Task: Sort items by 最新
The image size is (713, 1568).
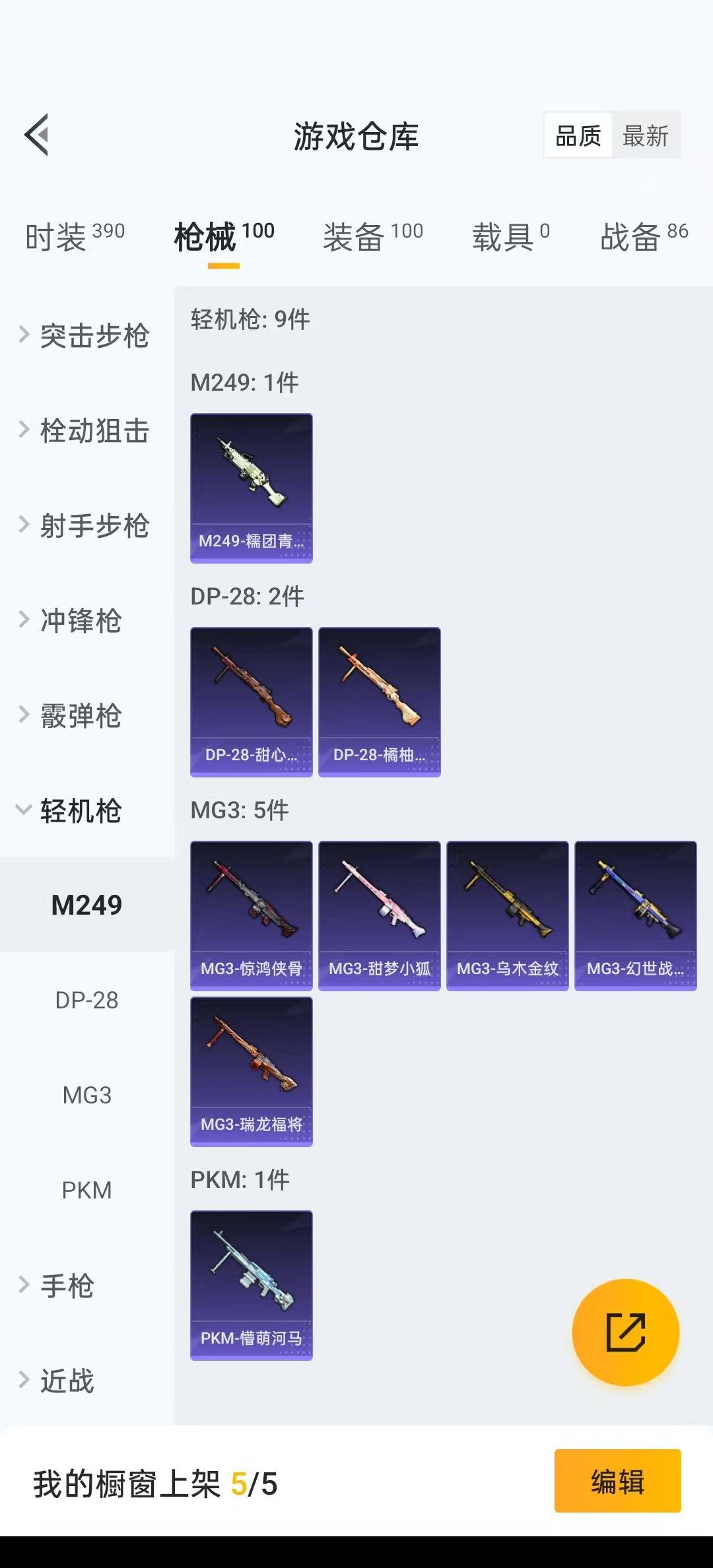Action: (x=646, y=136)
